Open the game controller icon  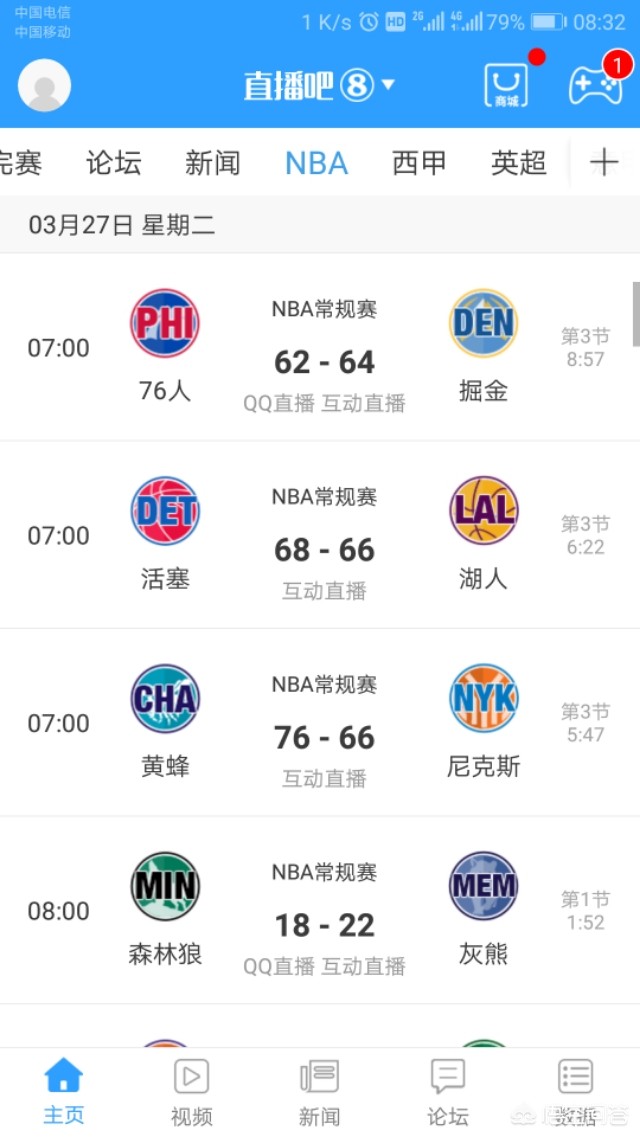pyautogui.click(x=595, y=86)
